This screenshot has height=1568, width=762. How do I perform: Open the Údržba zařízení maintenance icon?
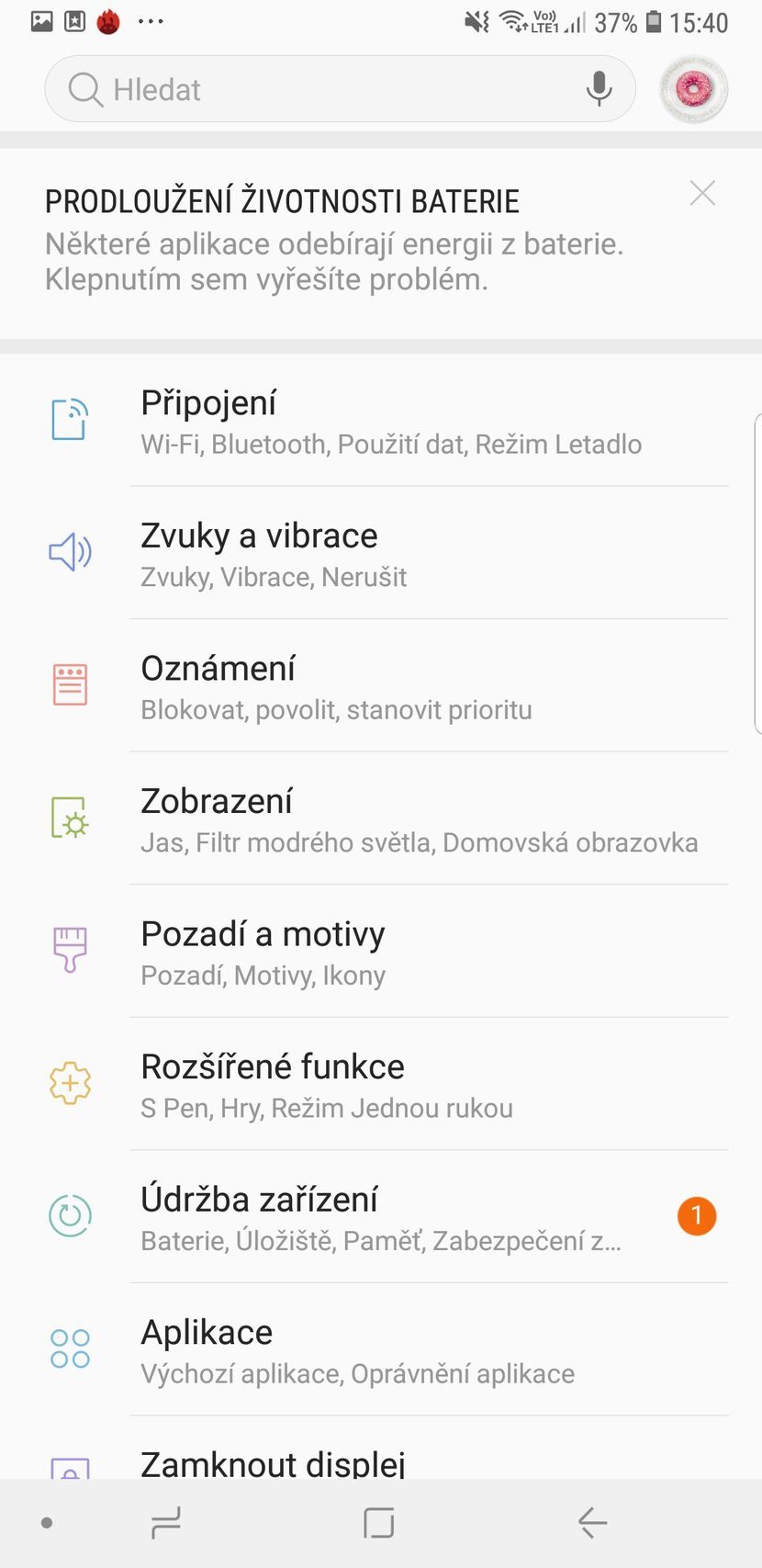[70, 1215]
